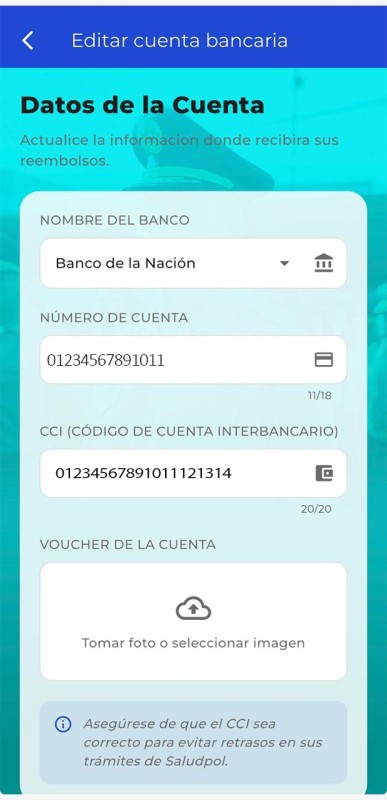Open the Nombre del Banco dropdown
The width and height of the screenshot is (387, 800).
(193, 263)
